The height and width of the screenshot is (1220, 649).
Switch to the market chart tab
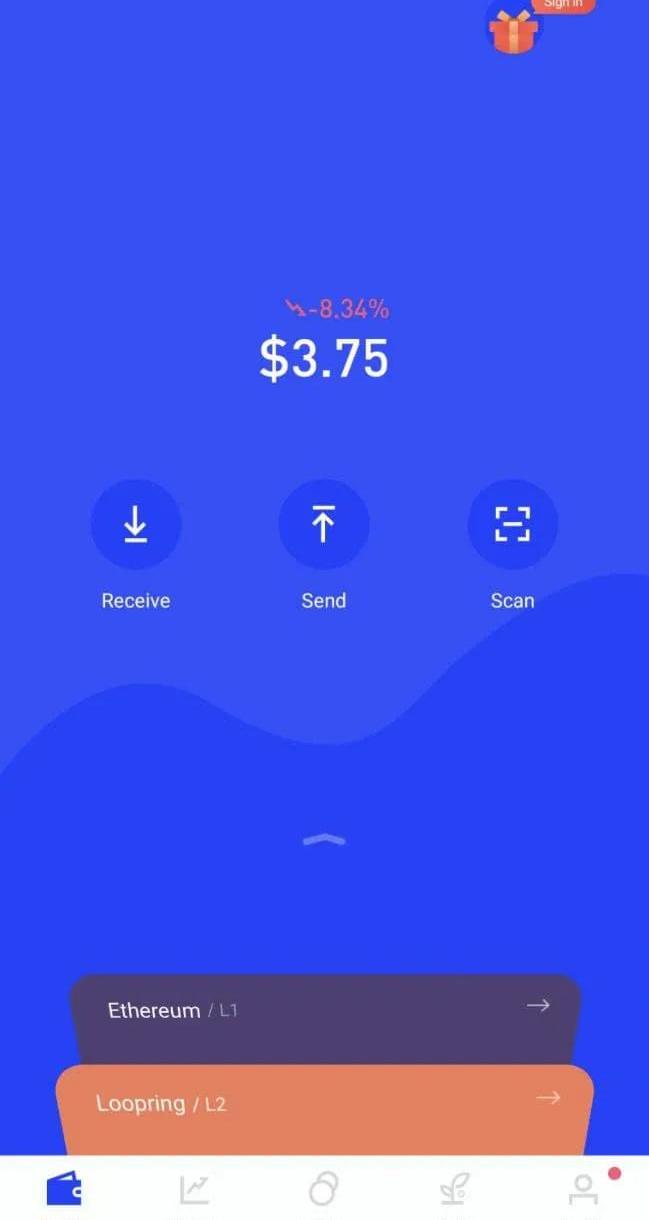point(194,1188)
